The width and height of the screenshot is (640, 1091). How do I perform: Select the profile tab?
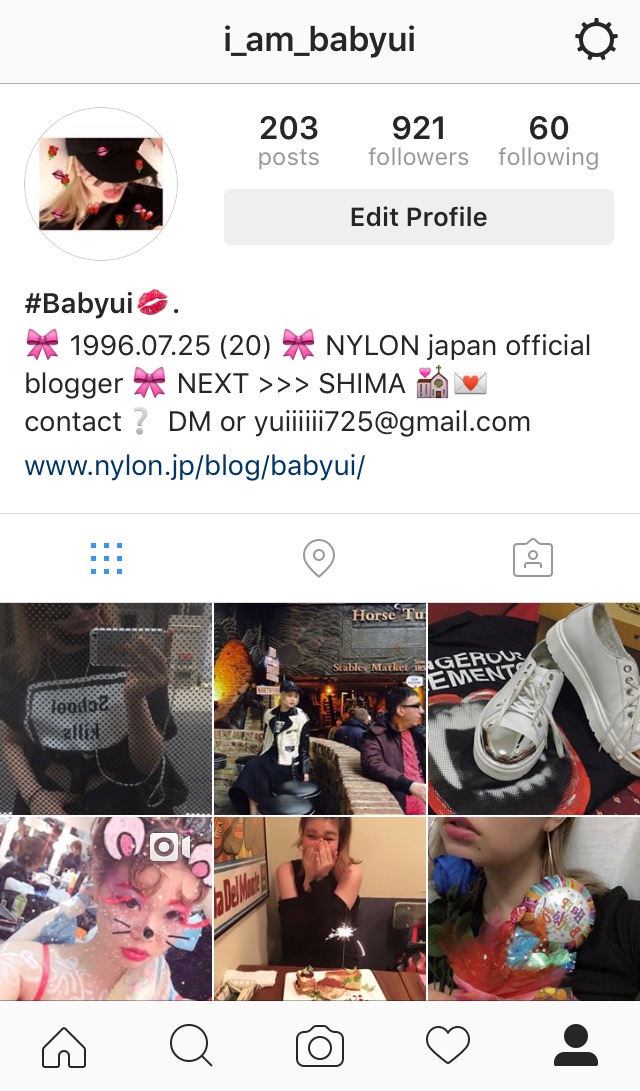click(x=575, y=1047)
